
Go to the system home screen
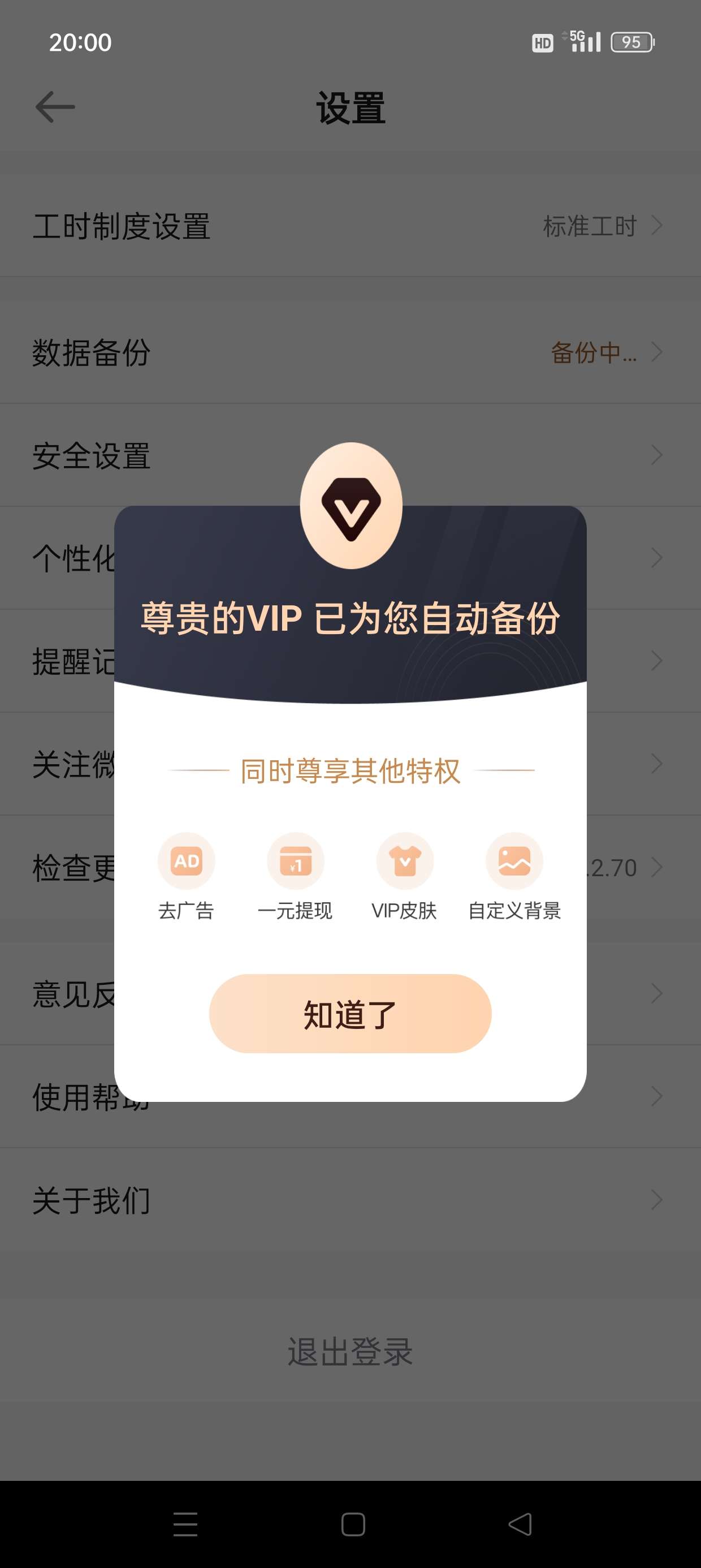(353, 1524)
